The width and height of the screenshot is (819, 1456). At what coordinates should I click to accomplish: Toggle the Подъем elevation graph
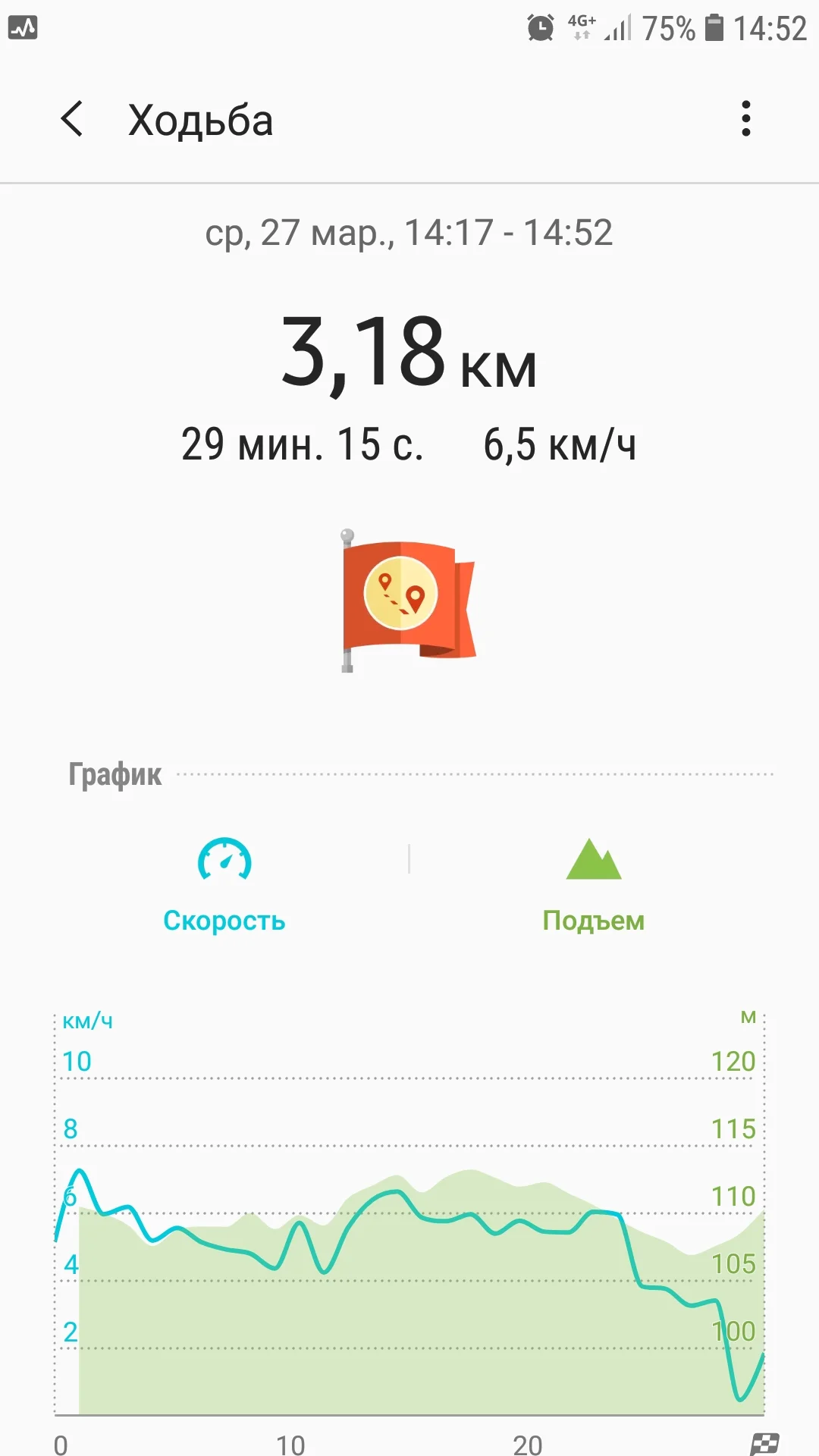[x=594, y=883]
